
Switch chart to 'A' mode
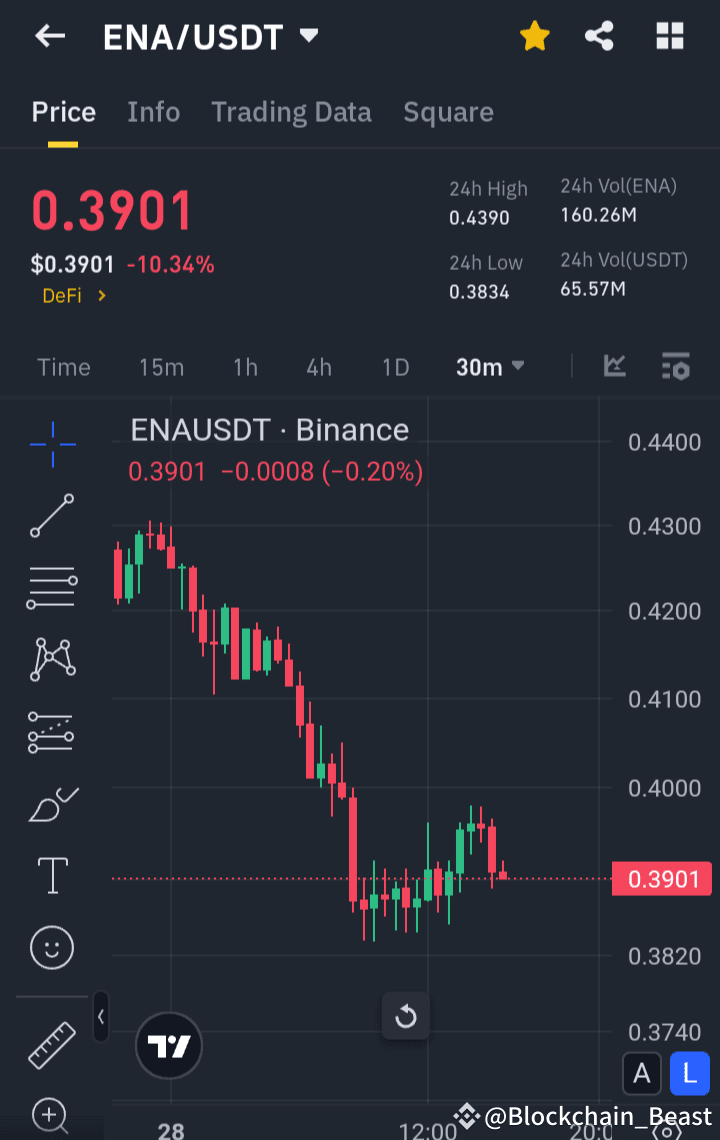coord(642,1073)
